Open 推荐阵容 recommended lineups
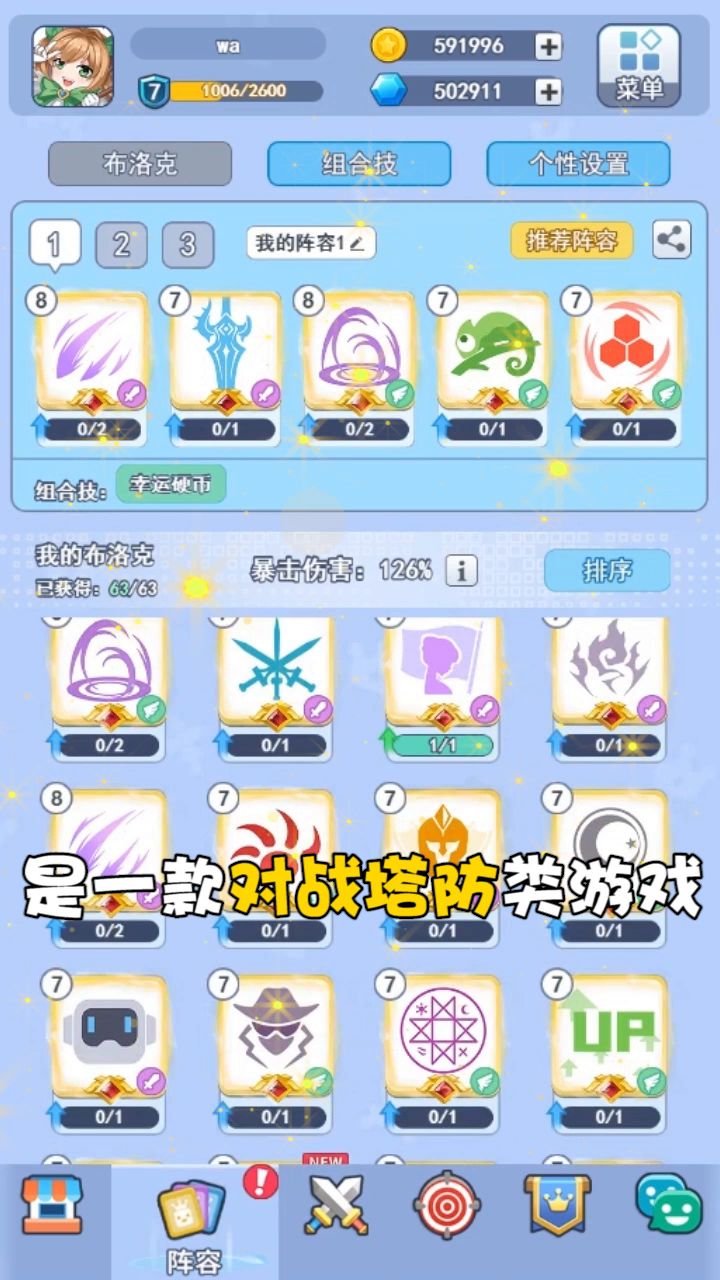720x1280 pixels. pyautogui.click(x=571, y=241)
